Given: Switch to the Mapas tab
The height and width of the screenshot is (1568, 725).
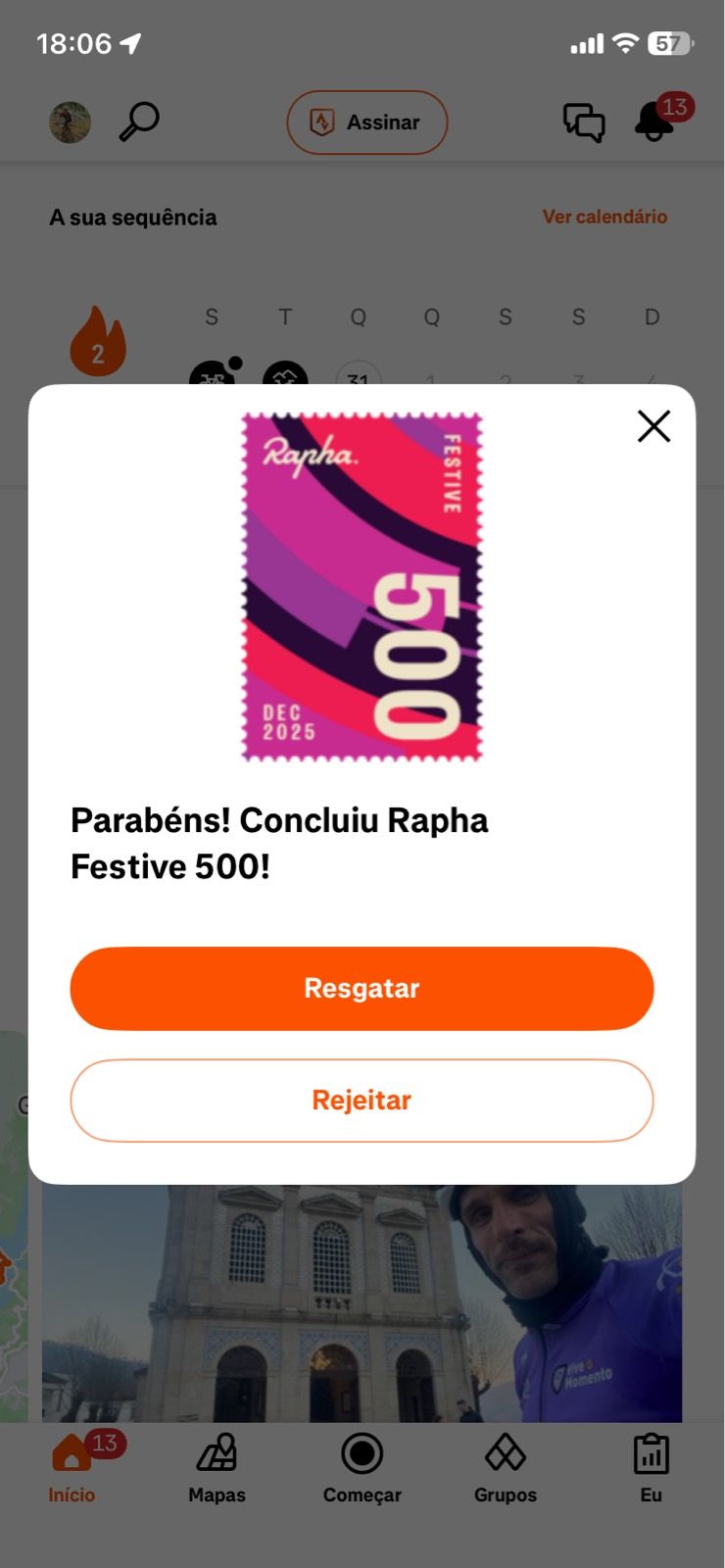Looking at the screenshot, I should (217, 1467).
